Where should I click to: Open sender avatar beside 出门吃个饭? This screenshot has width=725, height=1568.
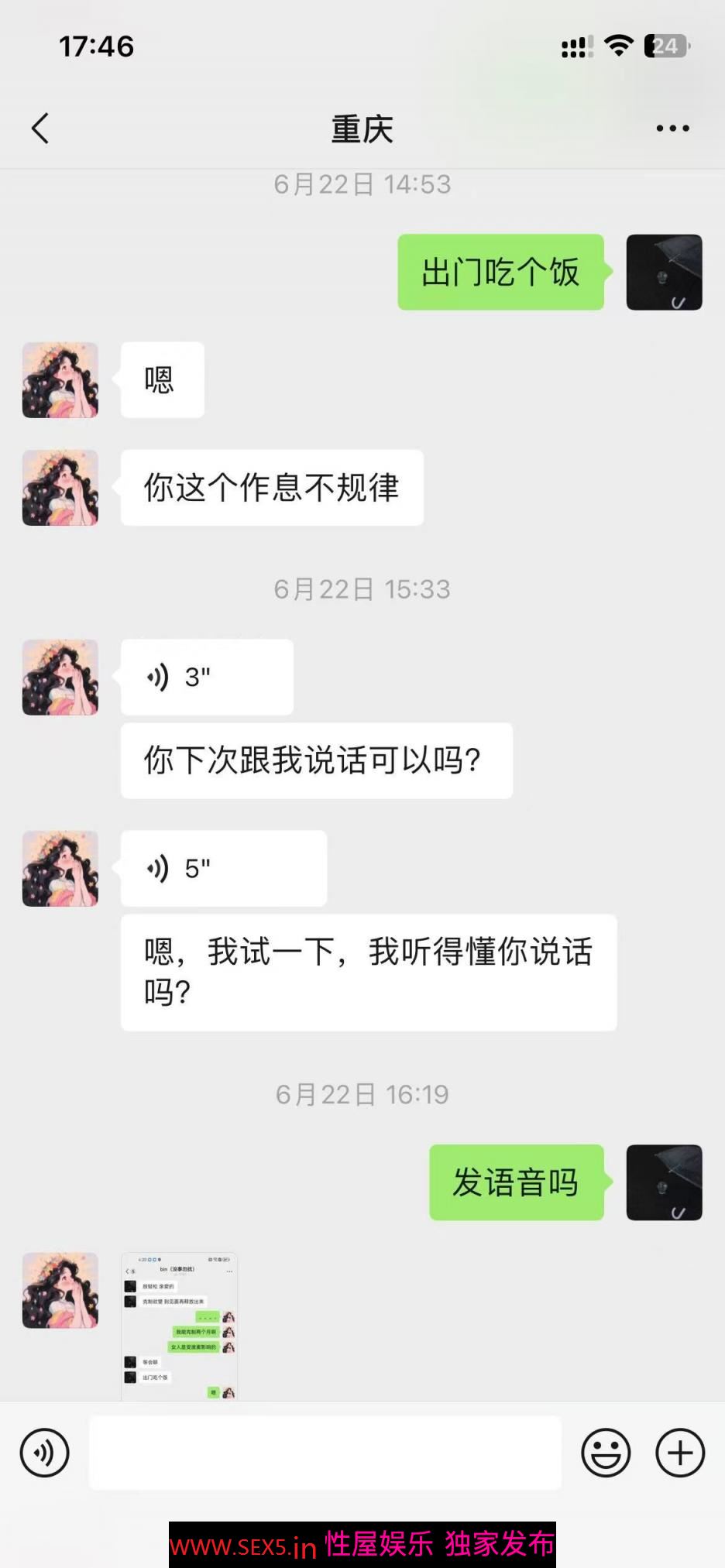point(664,273)
